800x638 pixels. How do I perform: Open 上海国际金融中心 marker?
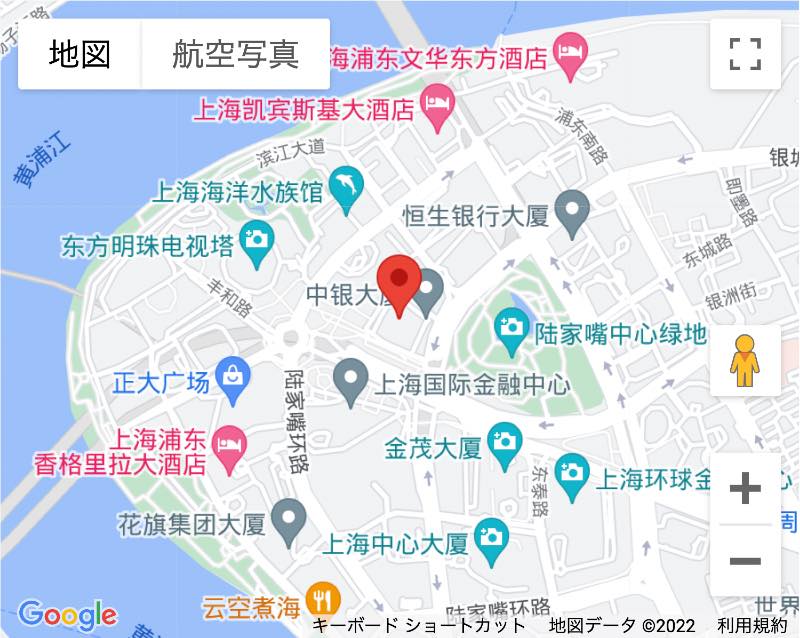[x=350, y=382]
